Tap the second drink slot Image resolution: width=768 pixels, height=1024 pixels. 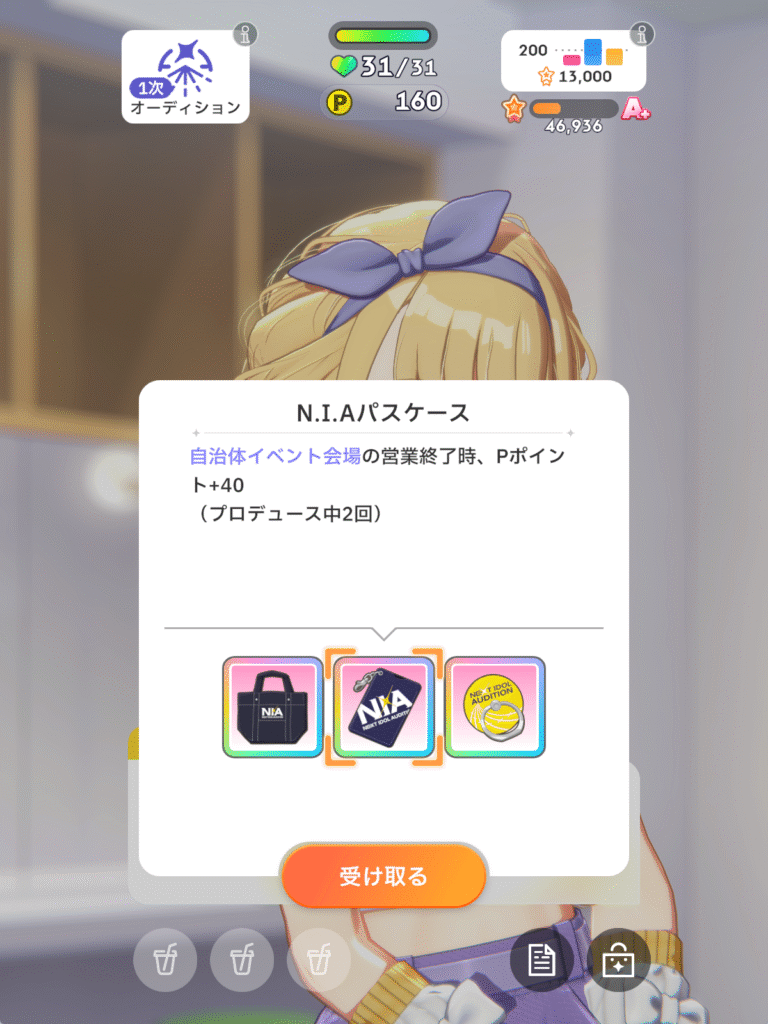coord(242,960)
